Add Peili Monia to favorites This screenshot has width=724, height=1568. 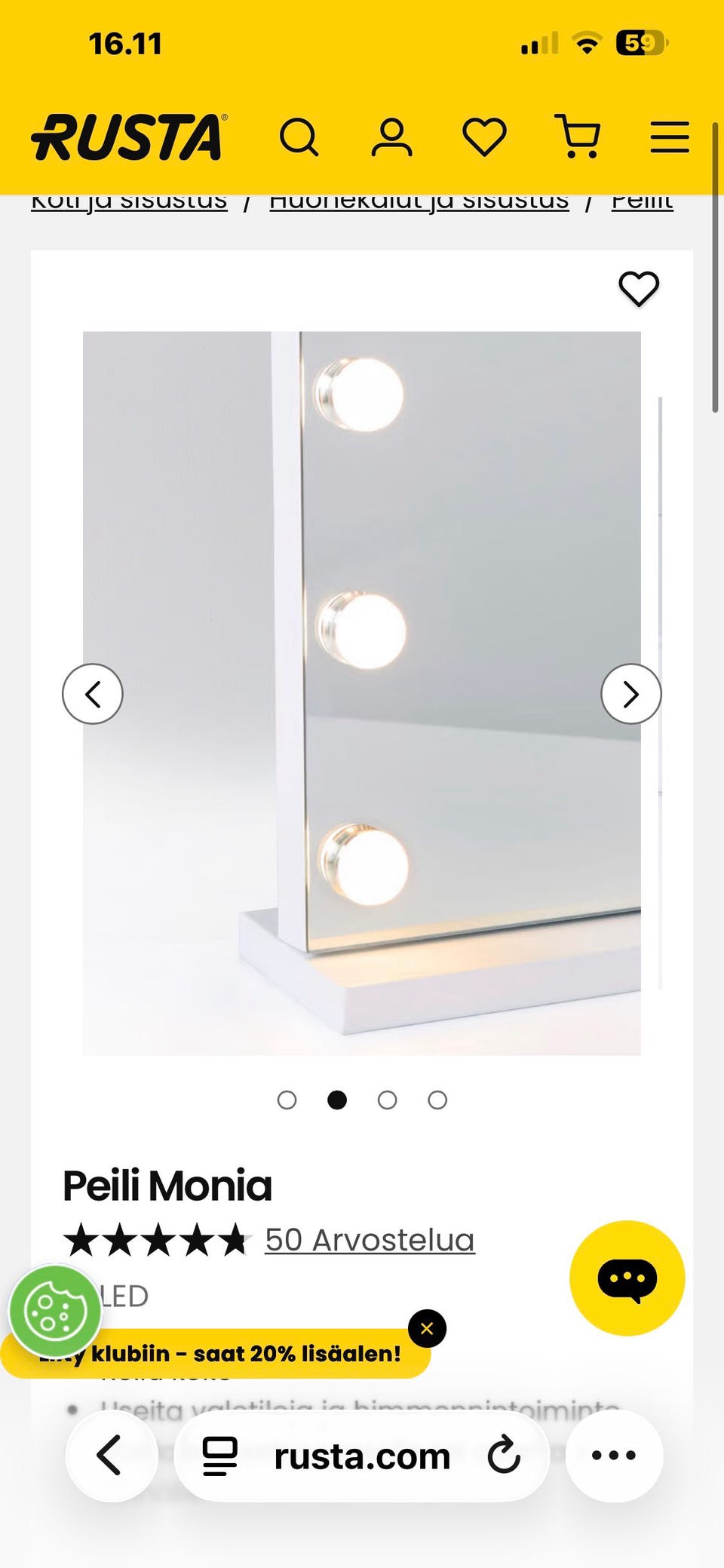point(639,288)
